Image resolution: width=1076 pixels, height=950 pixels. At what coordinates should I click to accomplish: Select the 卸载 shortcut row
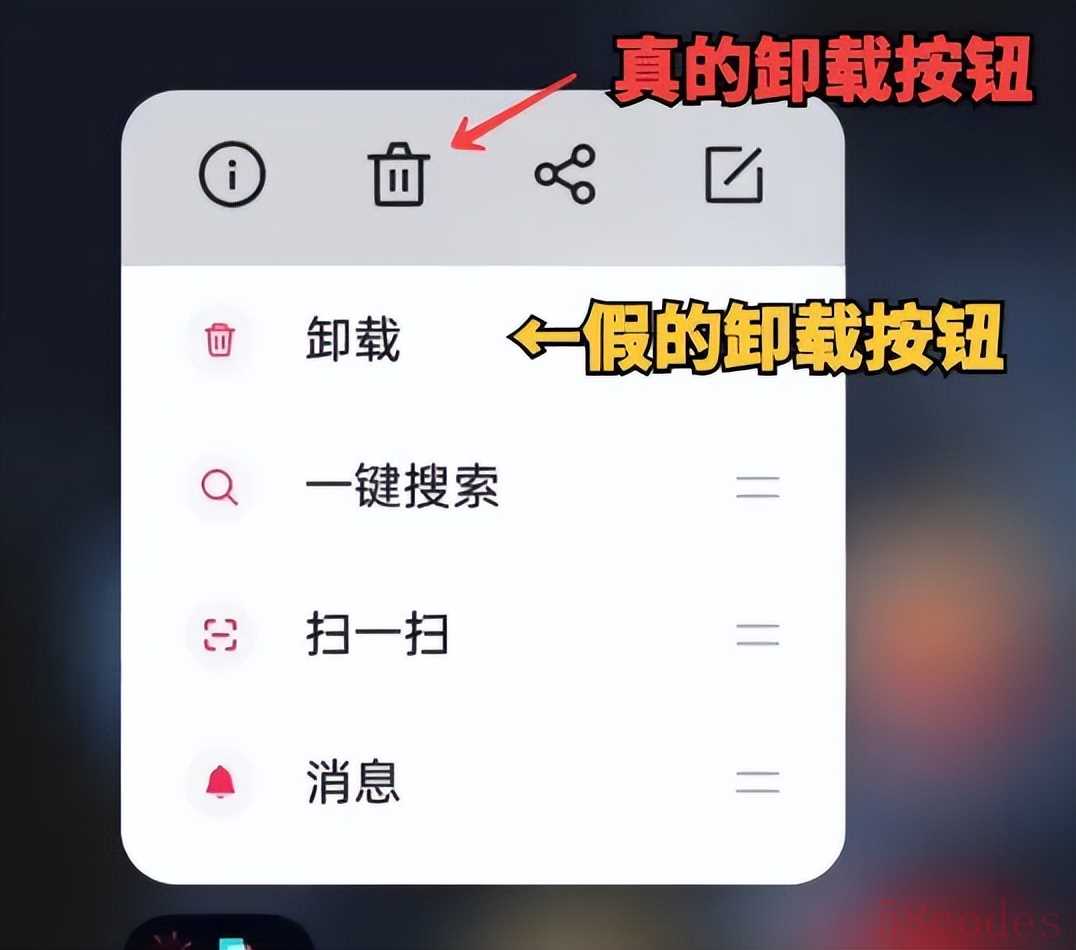point(352,341)
